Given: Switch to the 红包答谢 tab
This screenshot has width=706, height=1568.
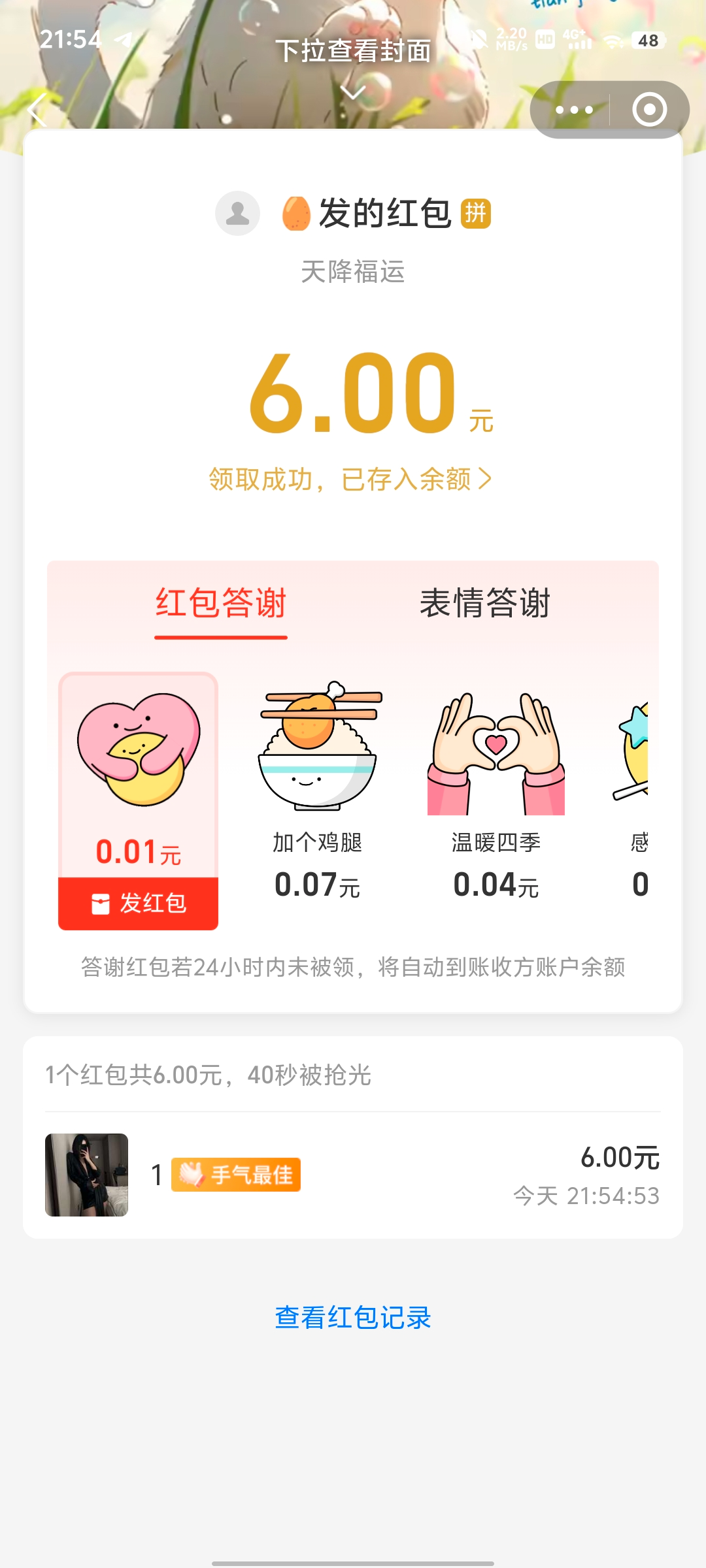Looking at the screenshot, I should click(x=221, y=603).
